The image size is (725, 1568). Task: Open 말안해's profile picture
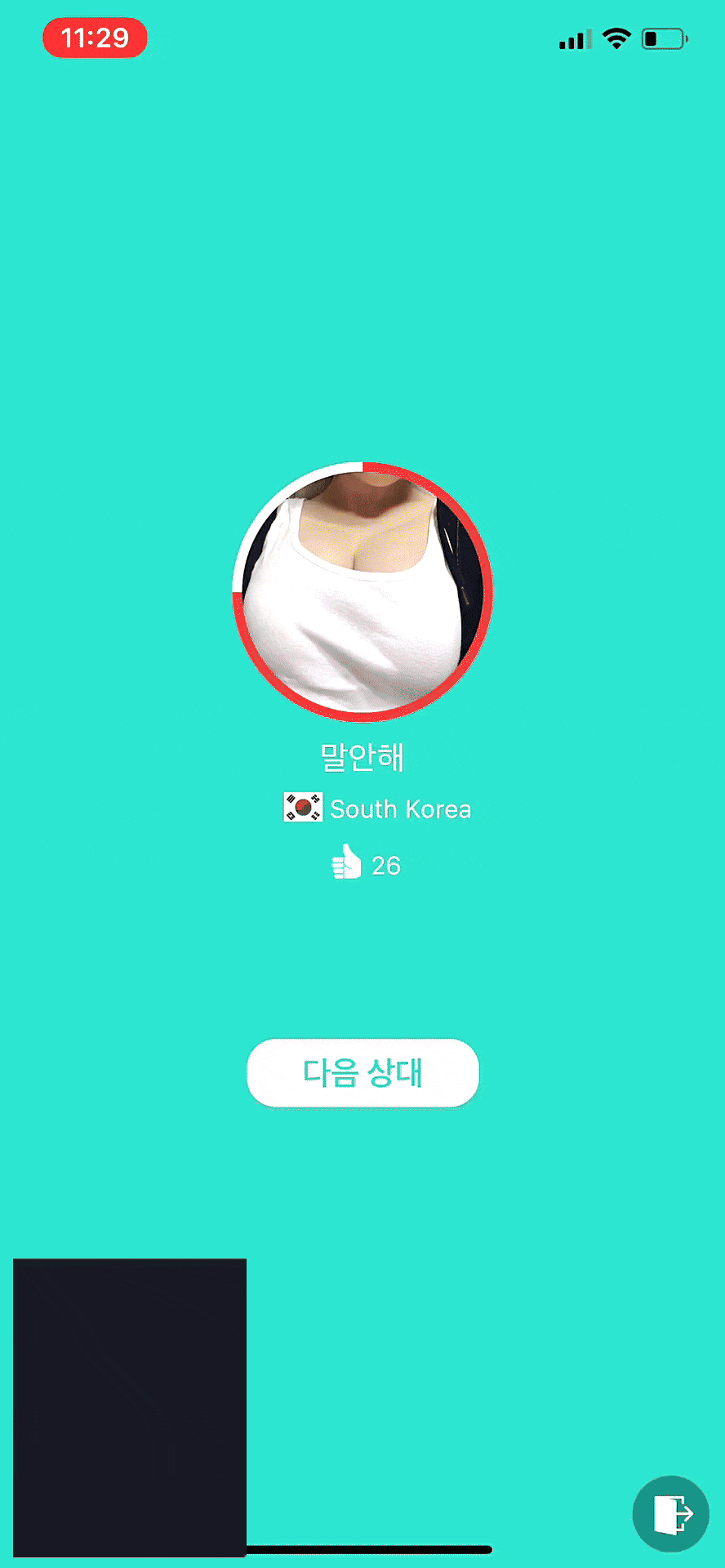[362, 592]
